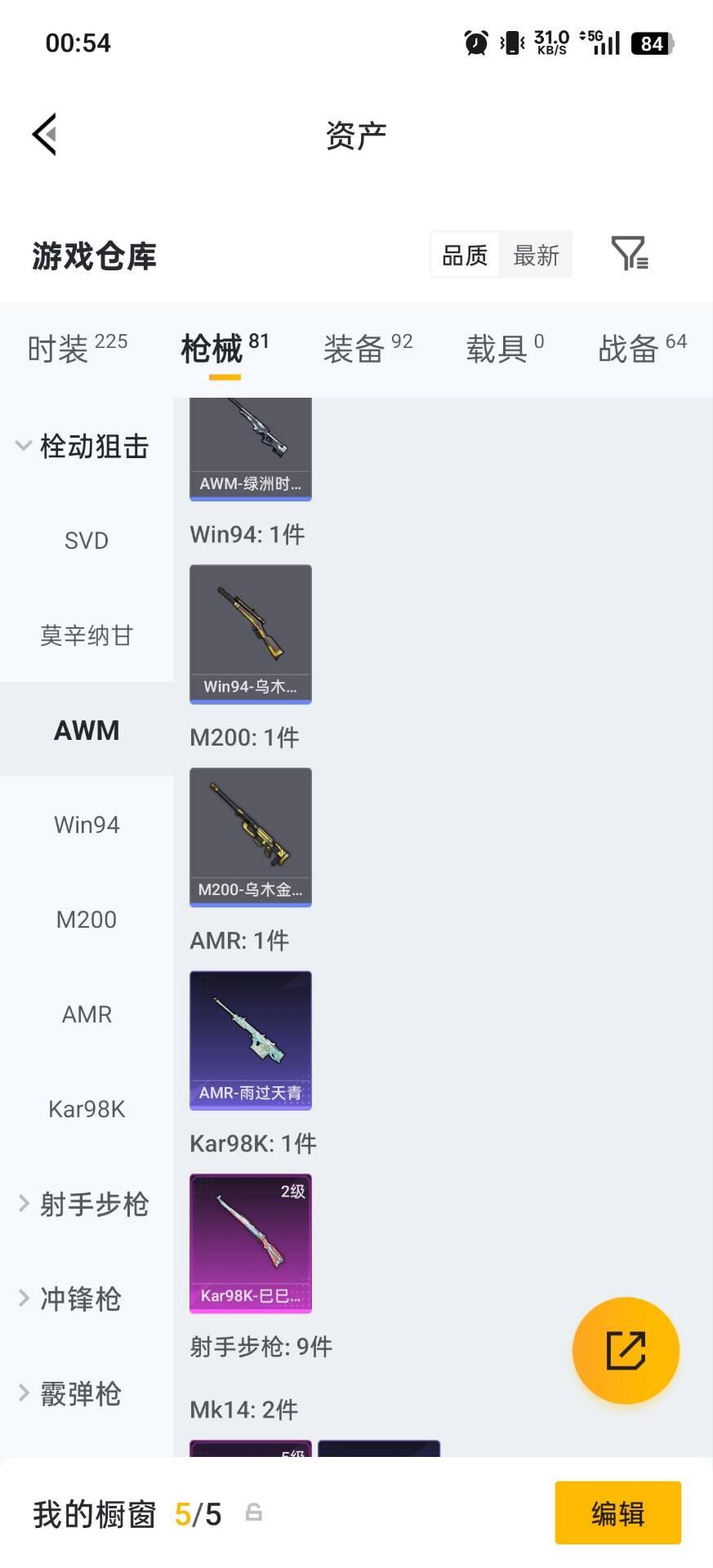Screen dimensions: 713x1568
Task: Switch sorting to 最新
Action: click(x=536, y=255)
